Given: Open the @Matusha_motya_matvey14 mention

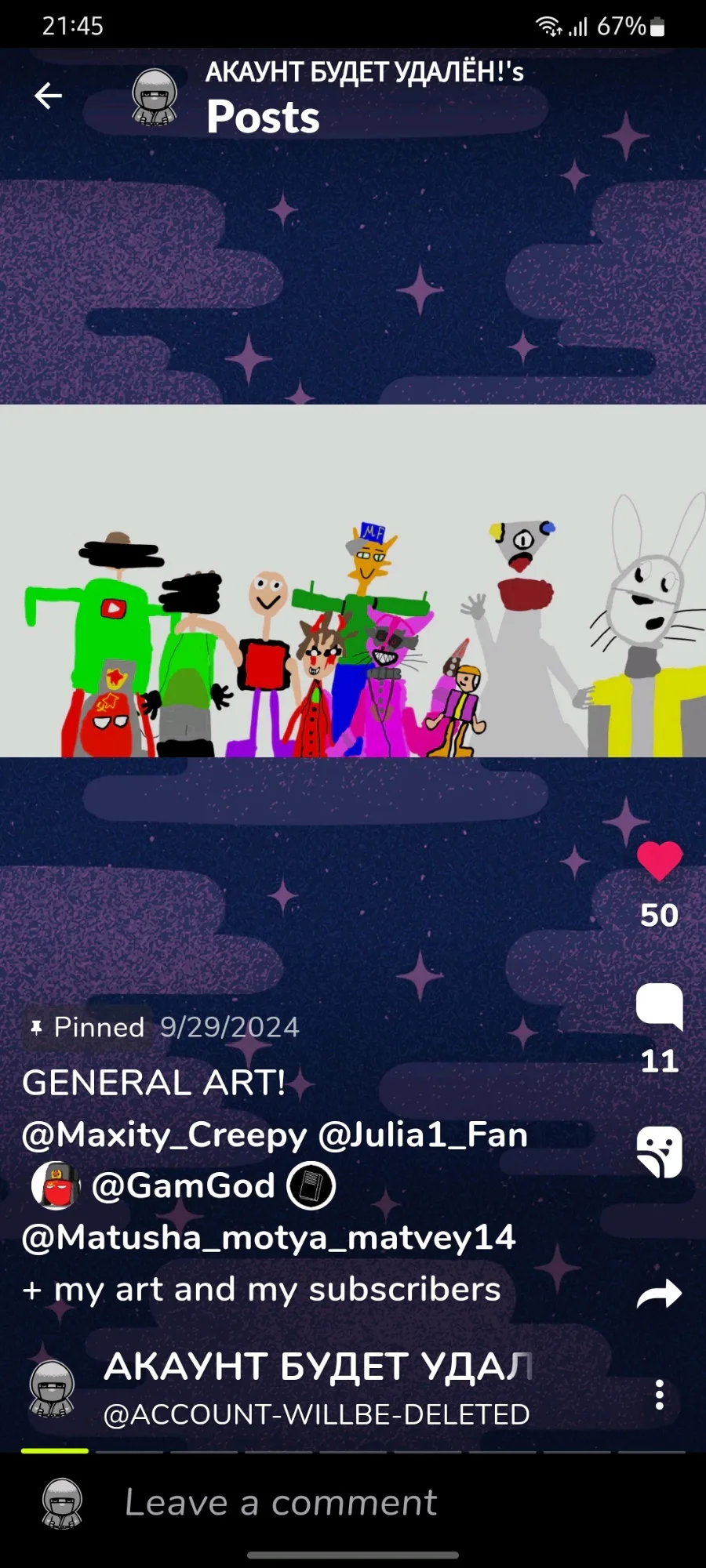Looking at the screenshot, I should point(269,1238).
